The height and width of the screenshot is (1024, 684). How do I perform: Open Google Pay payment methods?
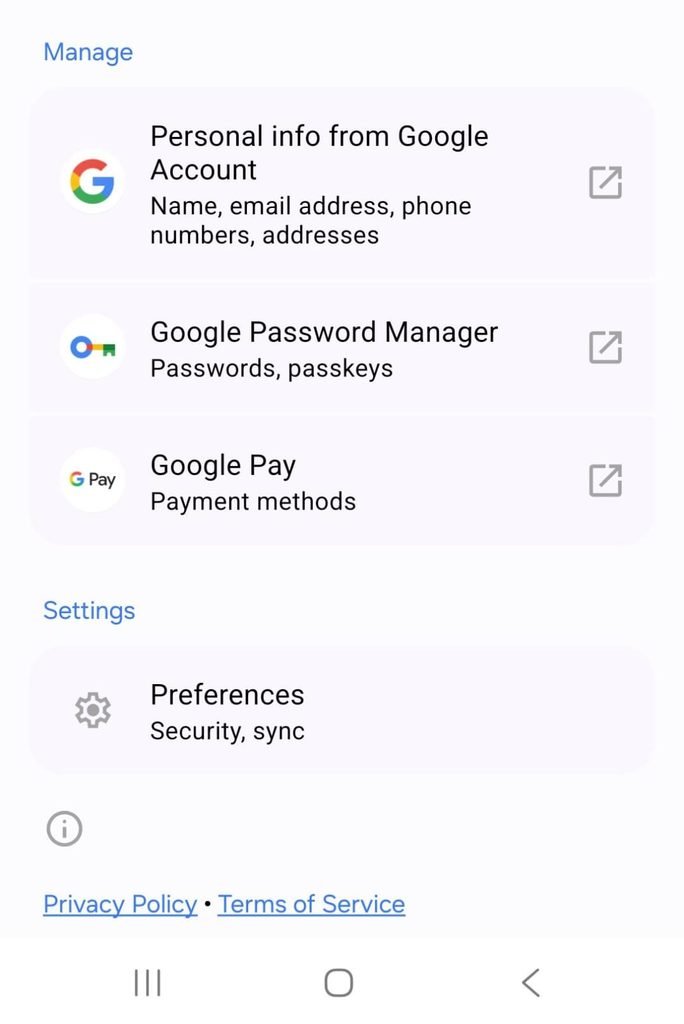tap(342, 480)
